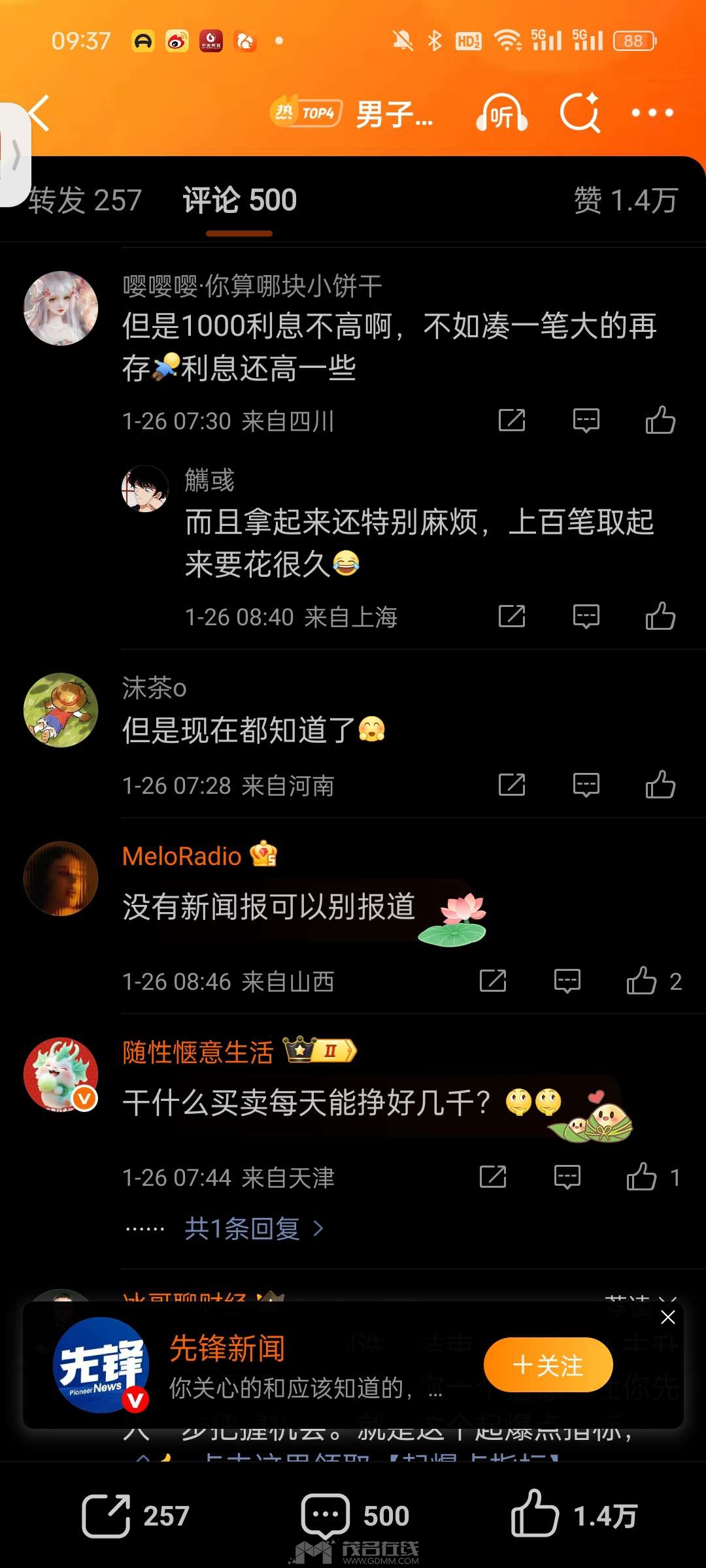
Task: Like the post via bottom 1.4万 button
Action: (573, 1516)
